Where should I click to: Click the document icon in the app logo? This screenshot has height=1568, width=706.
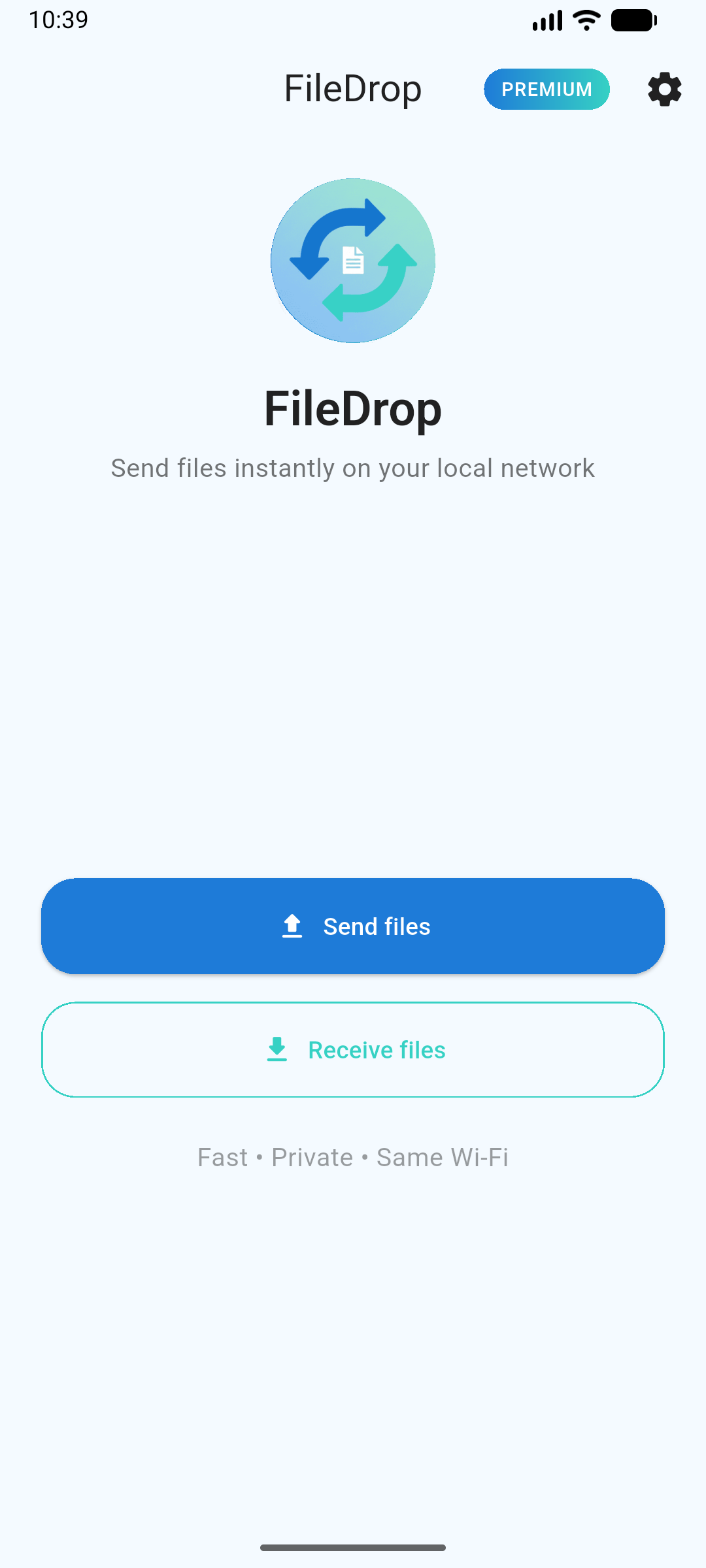353,260
